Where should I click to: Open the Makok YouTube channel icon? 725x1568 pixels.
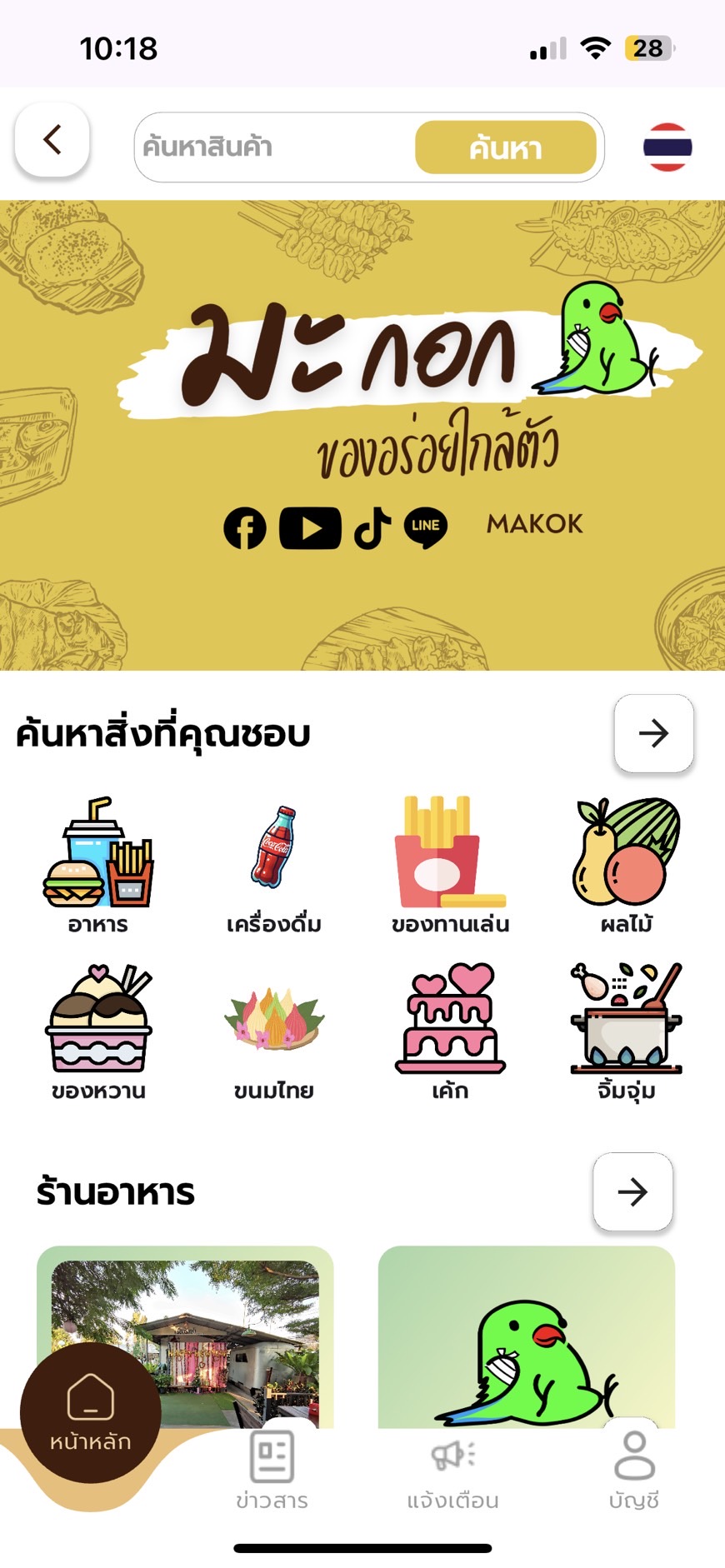click(310, 526)
